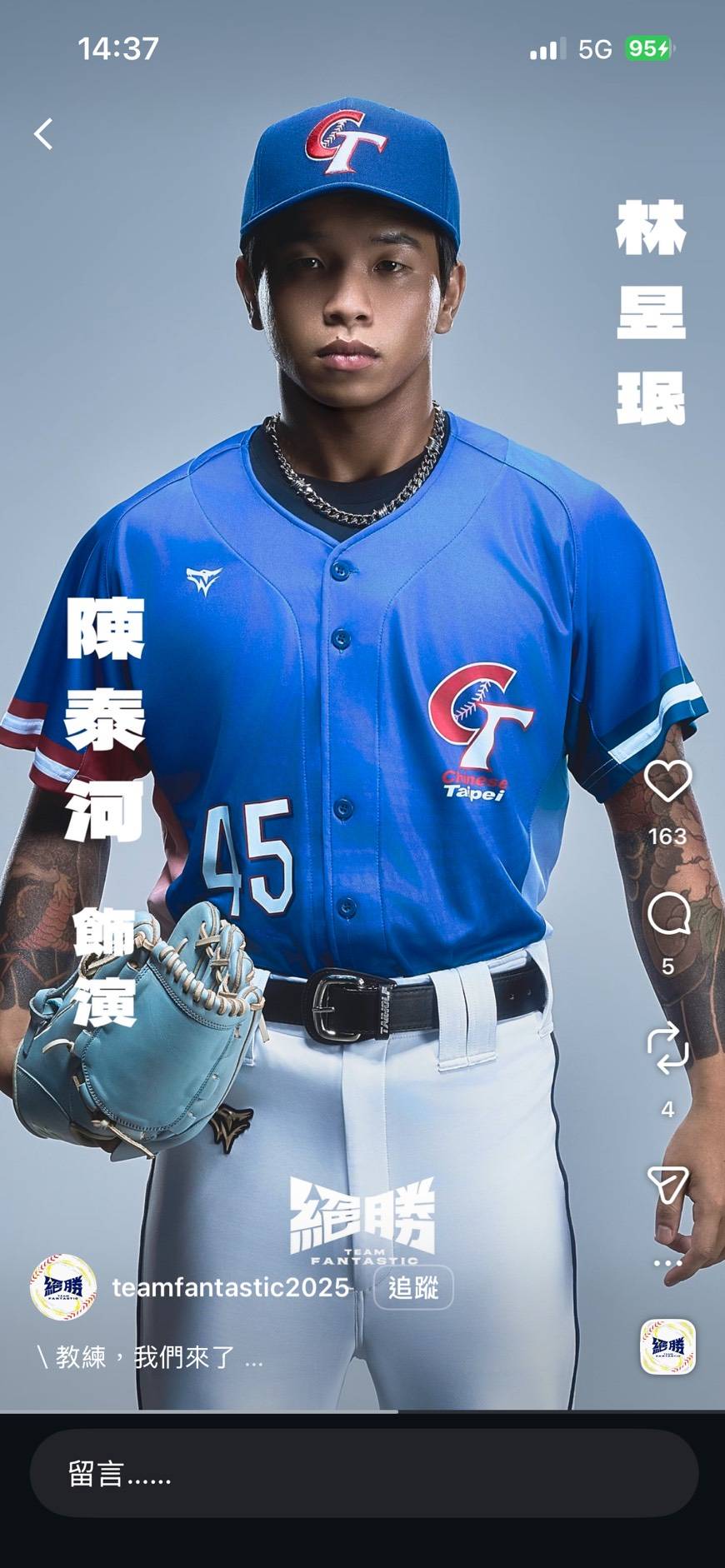
Task: Open the teamfantastic2025 username
Action: tap(230, 1288)
